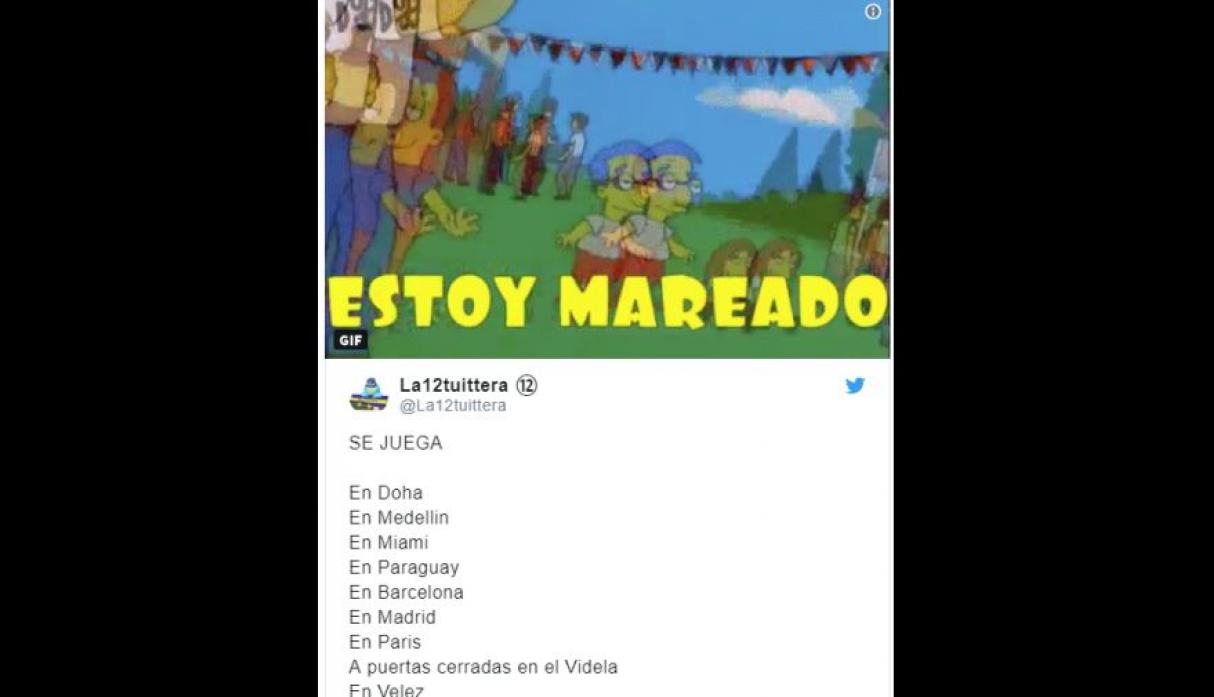Open the tweet via Twitter bird icon
Image resolution: width=1214 pixels, height=697 pixels.
pyautogui.click(x=855, y=386)
